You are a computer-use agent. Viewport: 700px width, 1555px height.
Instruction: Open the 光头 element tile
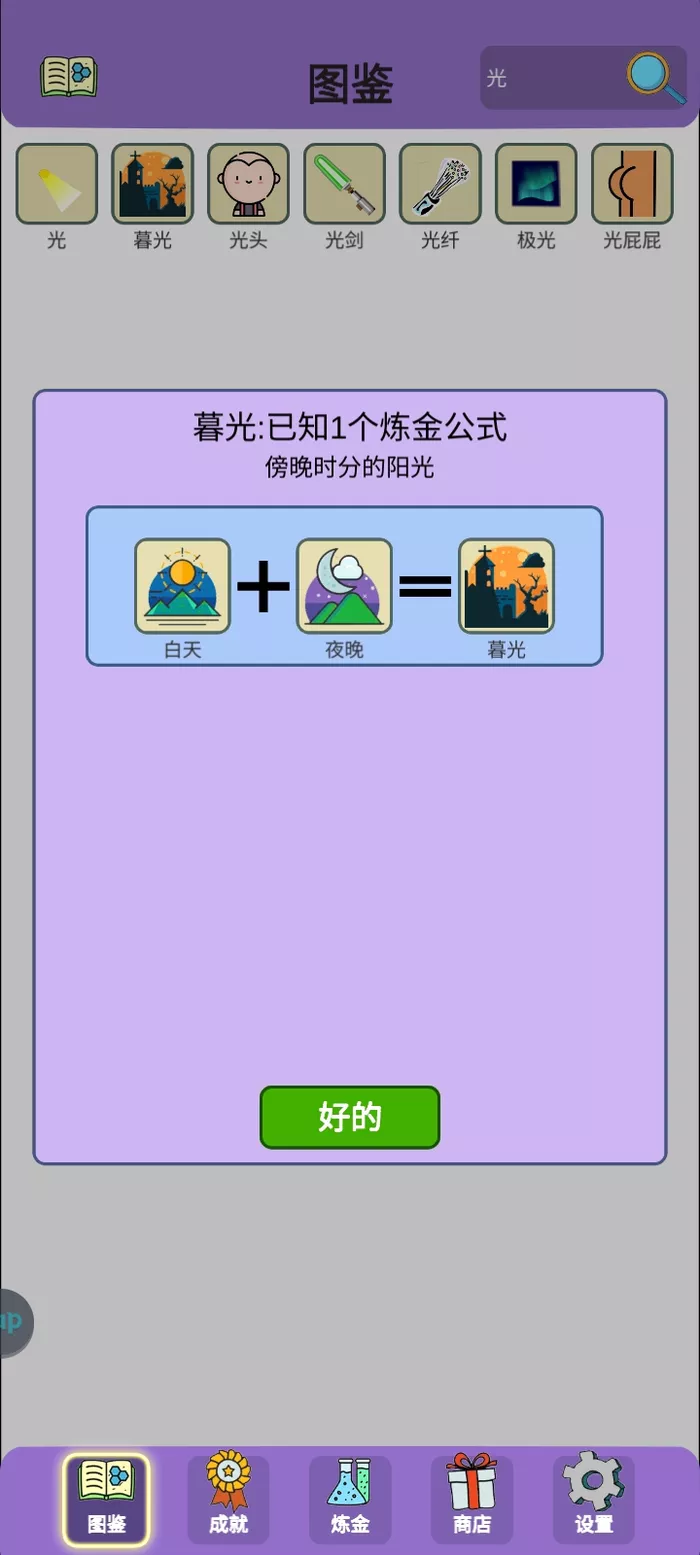tap(248, 184)
